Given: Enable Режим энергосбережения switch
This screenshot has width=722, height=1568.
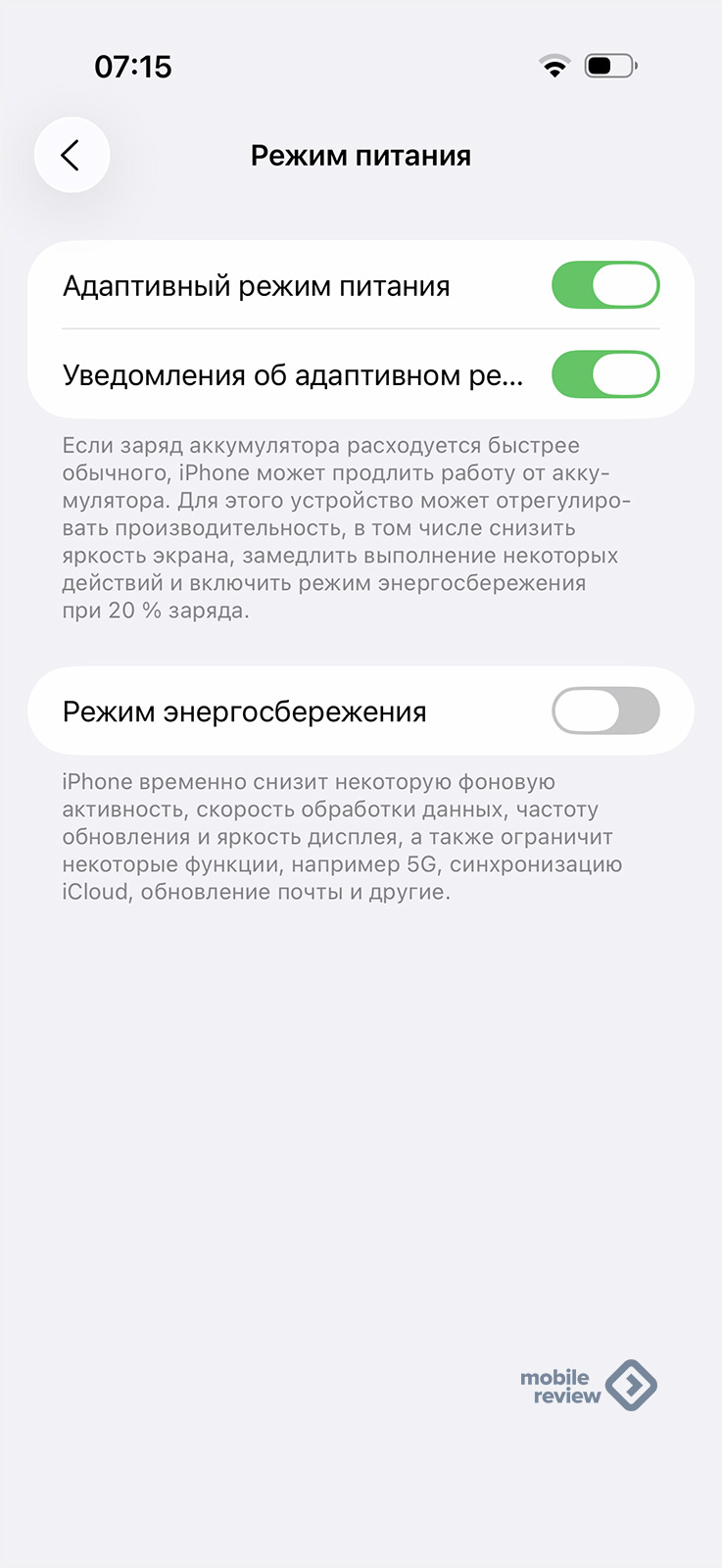Looking at the screenshot, I should click(x=605, y=711).
